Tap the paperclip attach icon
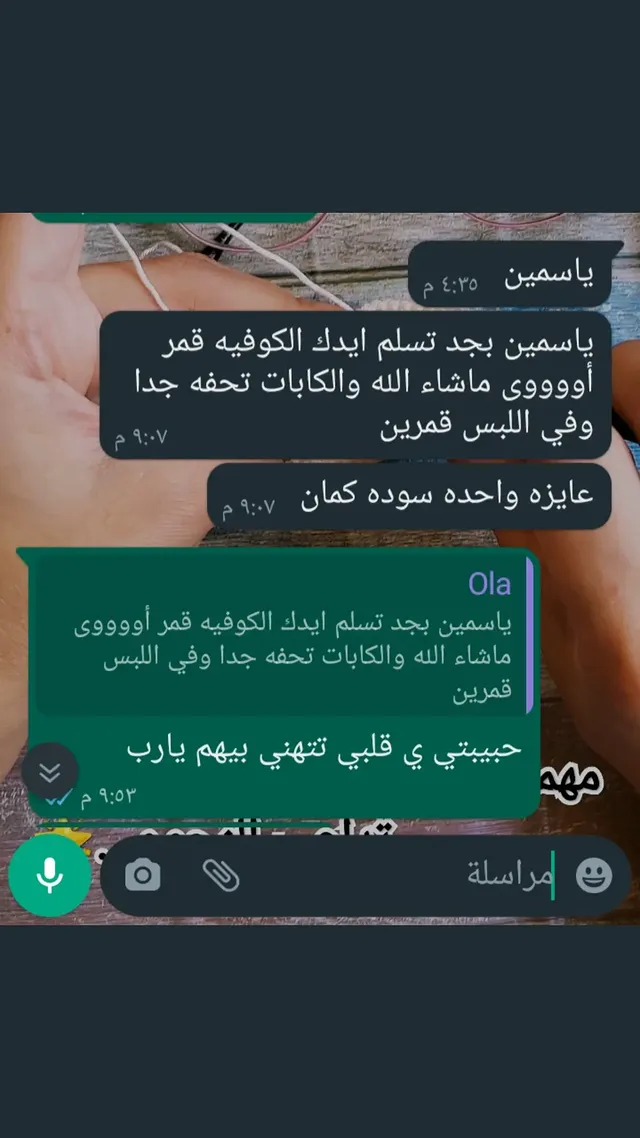 click(x=220, y=876)
